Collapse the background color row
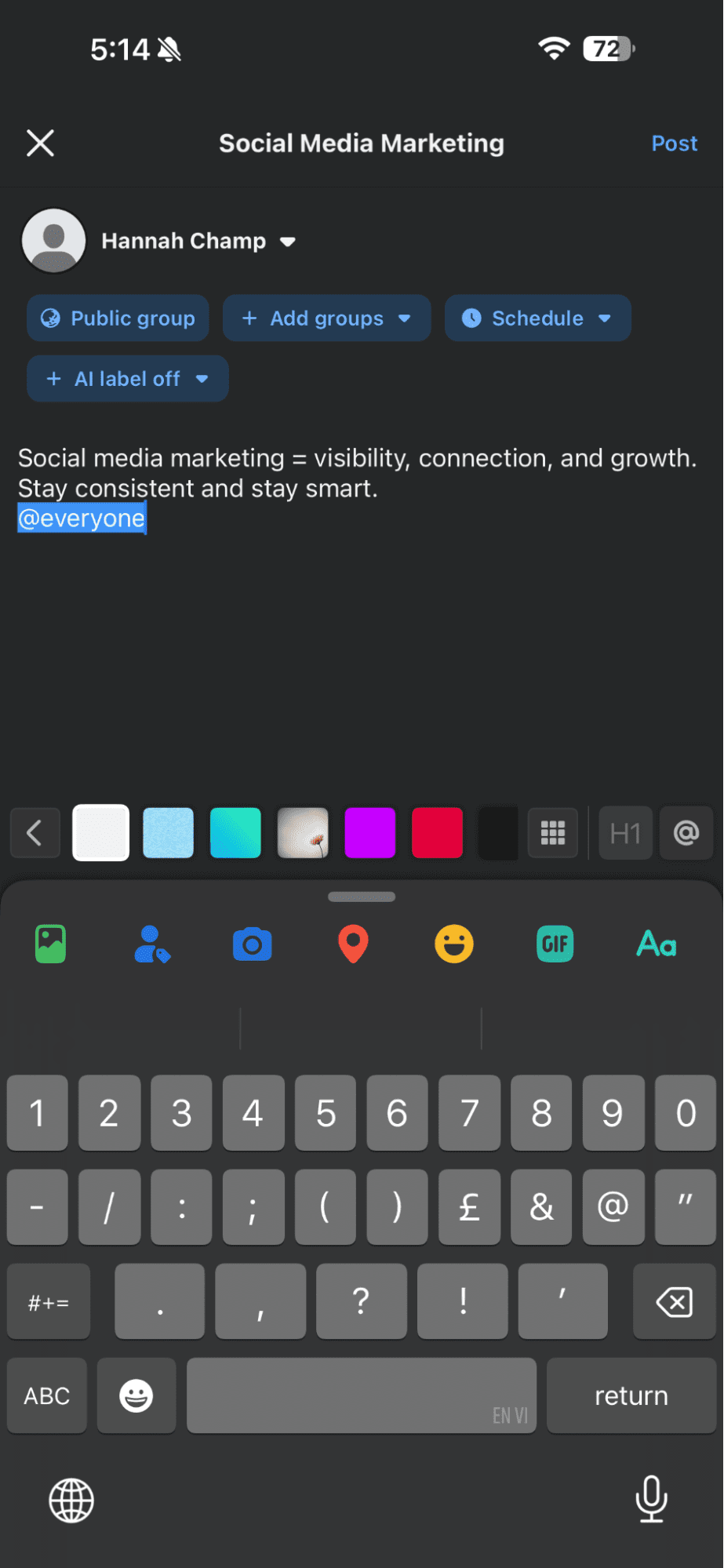The width and height of the screenshot is (724, 1568). (x=35, y=833)
